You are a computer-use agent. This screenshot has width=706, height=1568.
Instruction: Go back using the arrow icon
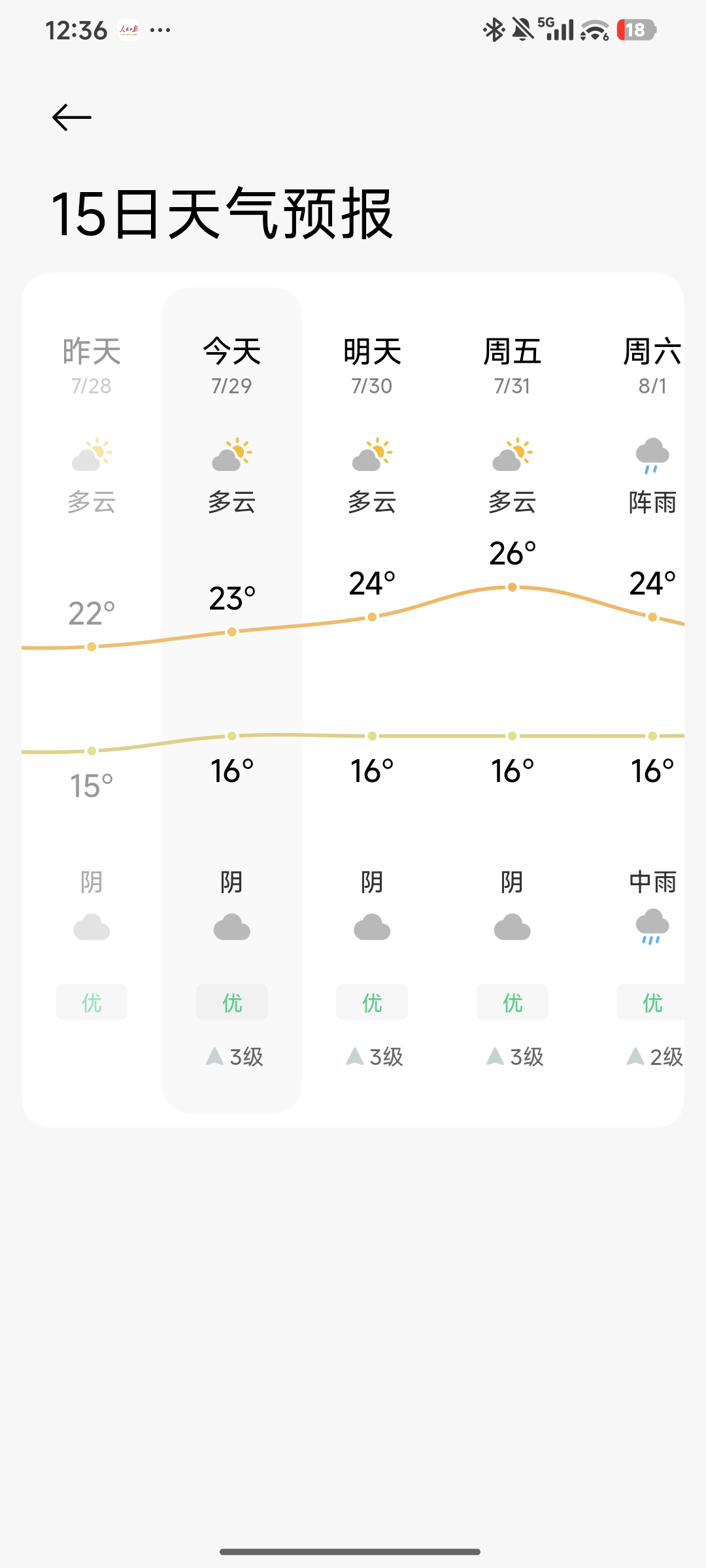[72, 118]
